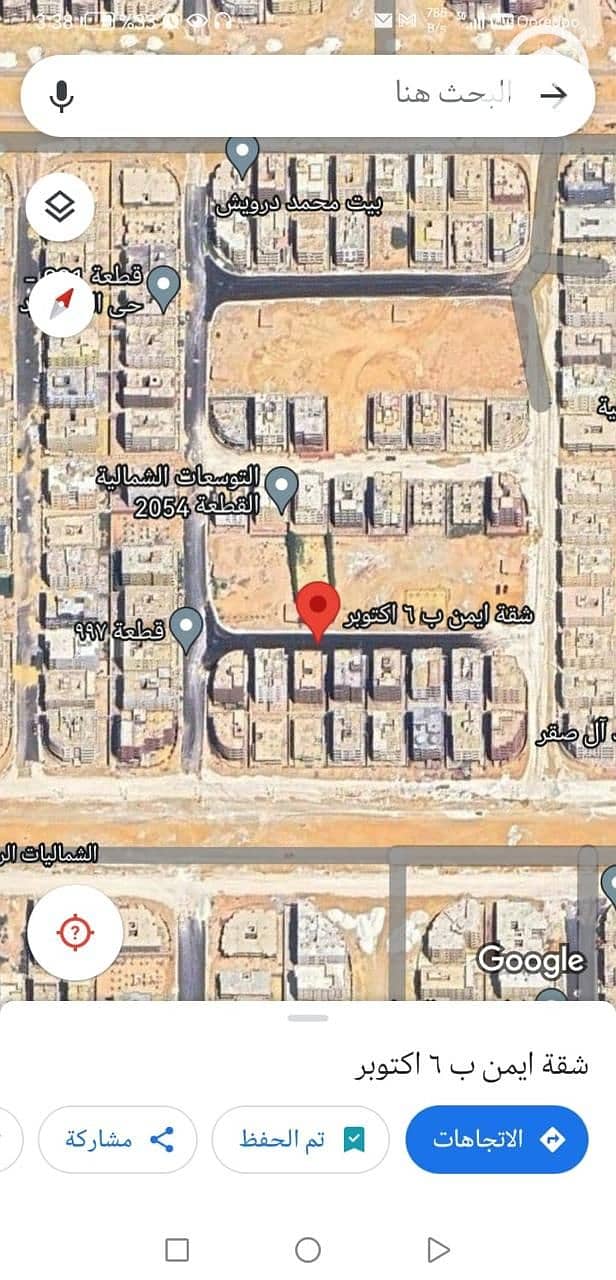Select the قطعة ٩٩٧ map pin

tap(187, 628)
